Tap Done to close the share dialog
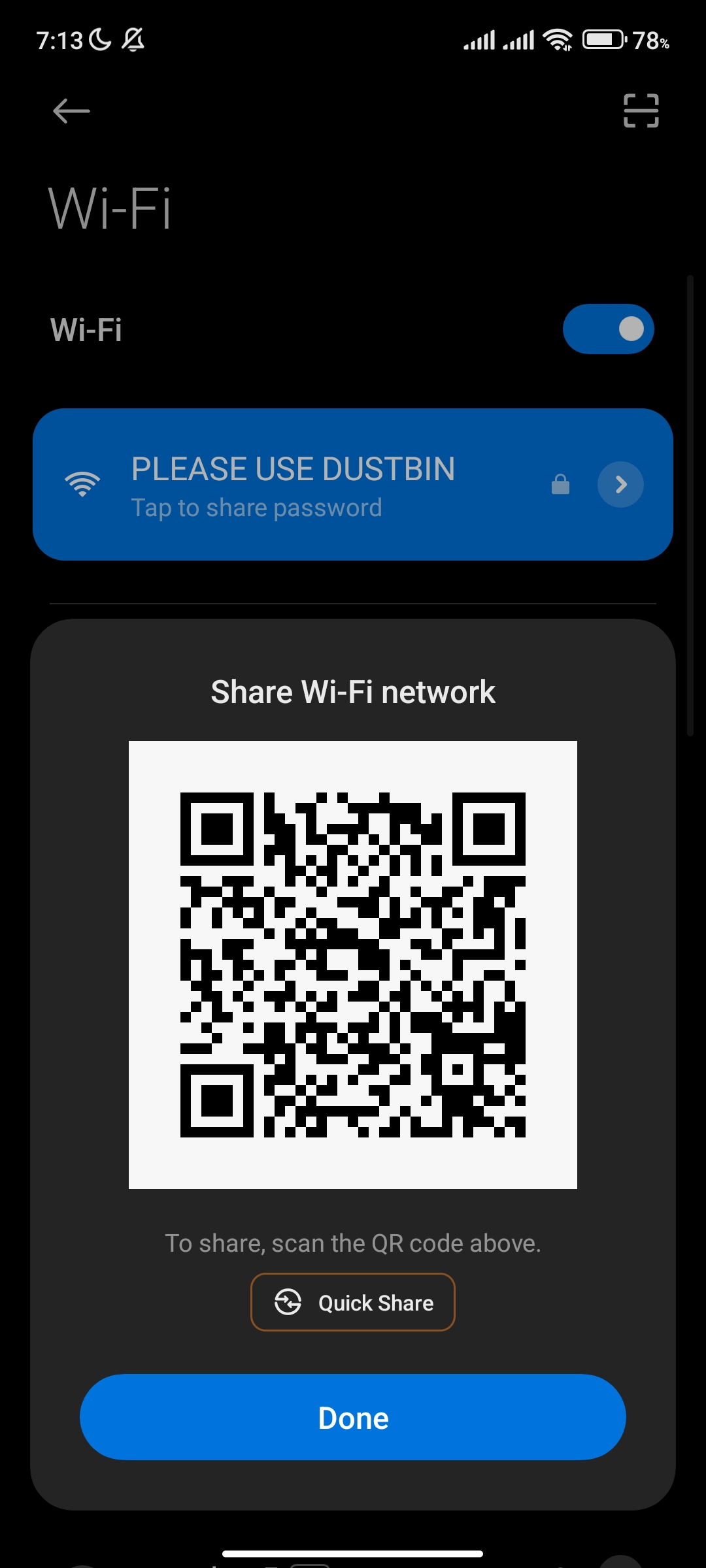 point(353,1417)
